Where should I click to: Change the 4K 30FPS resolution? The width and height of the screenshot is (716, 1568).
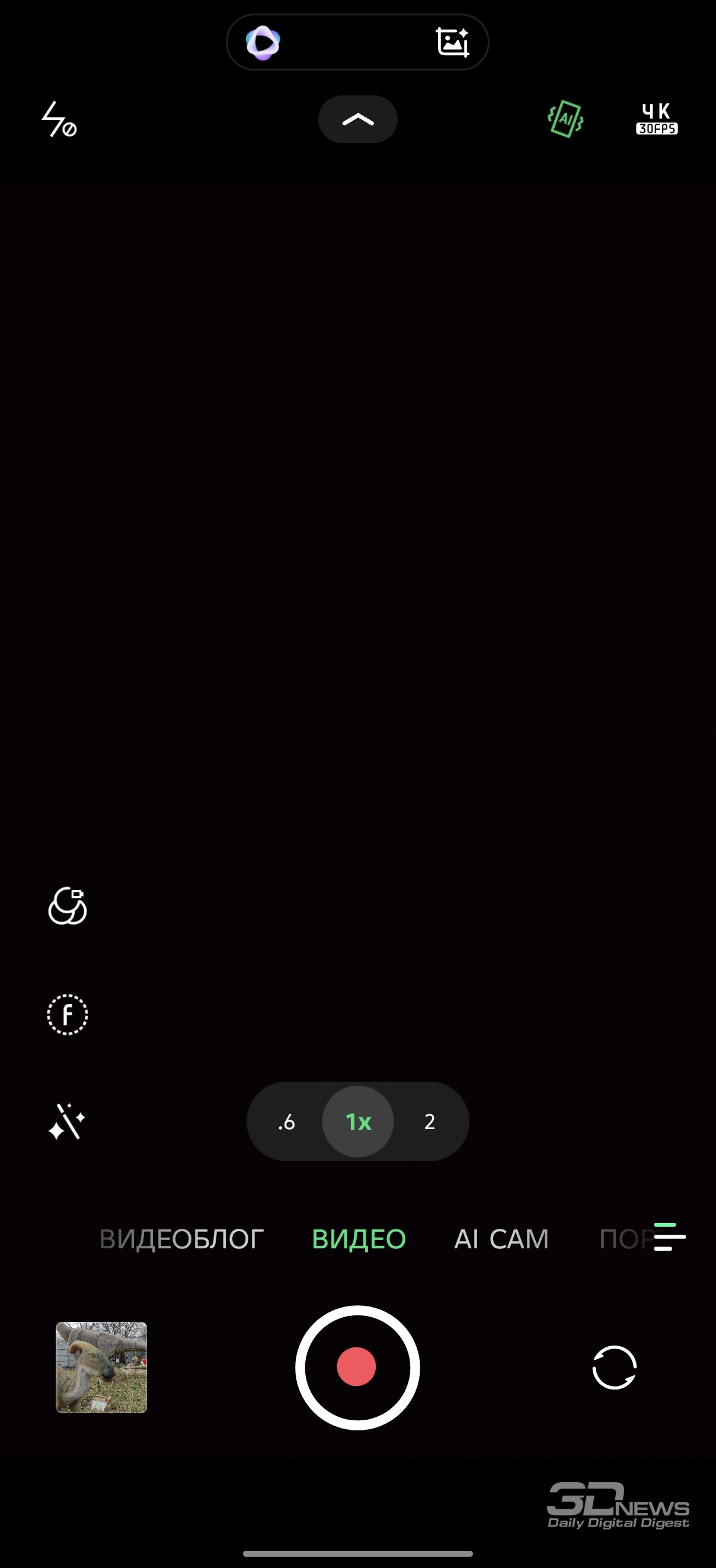point(656,119)
